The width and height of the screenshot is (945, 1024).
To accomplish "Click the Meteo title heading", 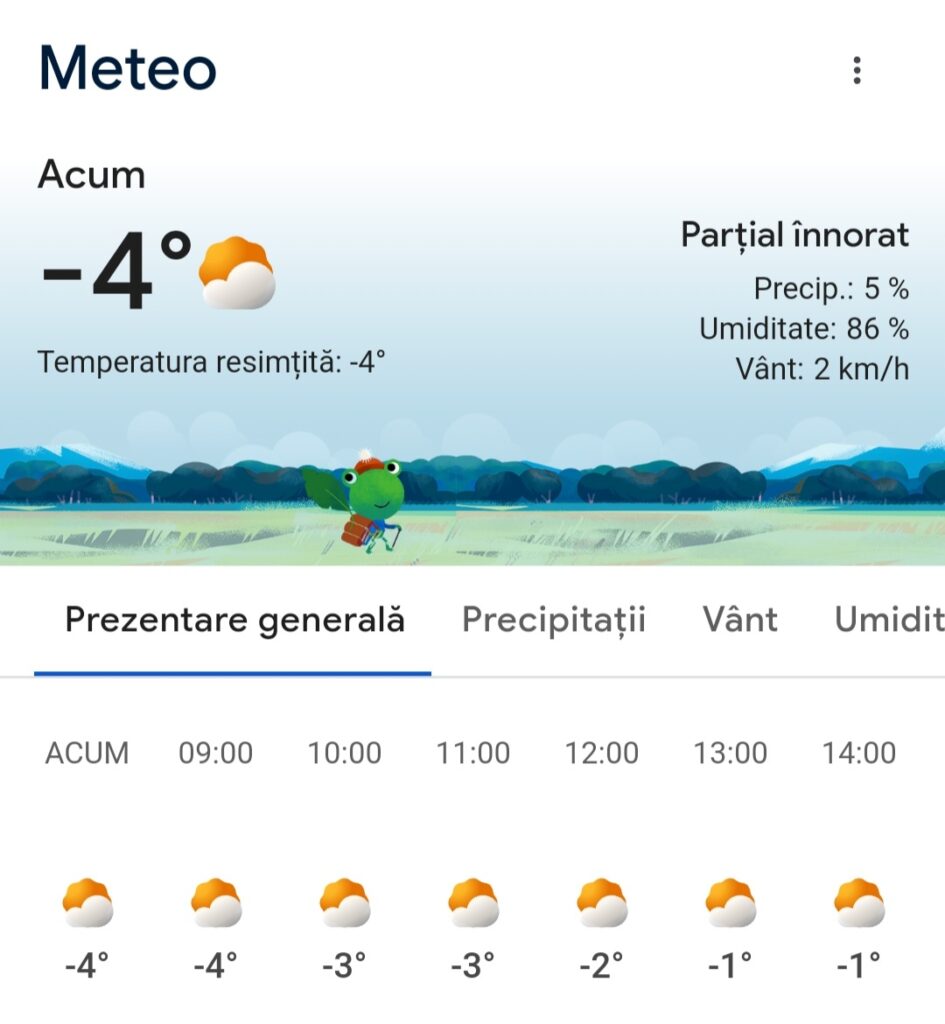I will click(125, 68).
